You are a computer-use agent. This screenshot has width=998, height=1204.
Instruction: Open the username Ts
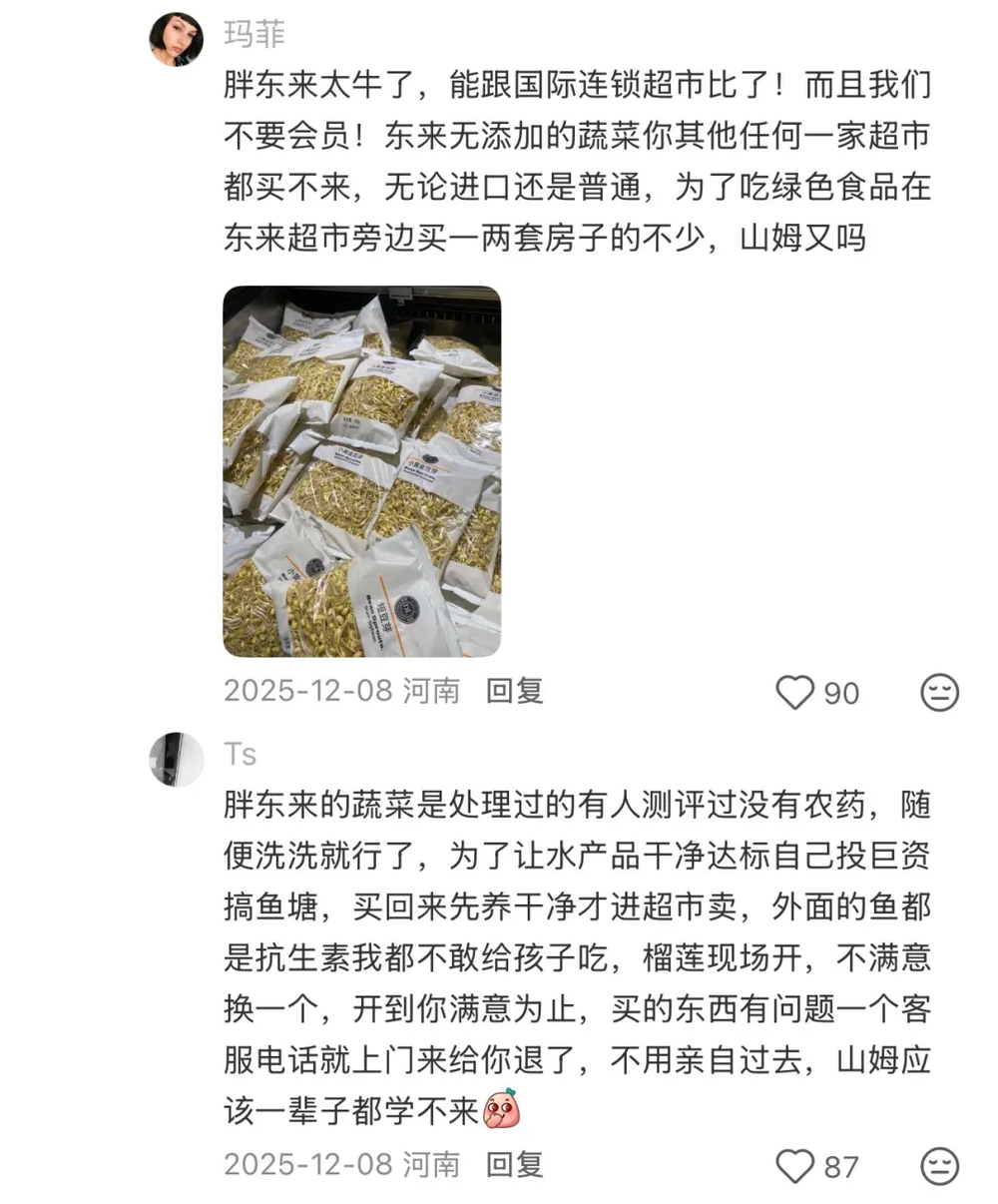point(241,754)
